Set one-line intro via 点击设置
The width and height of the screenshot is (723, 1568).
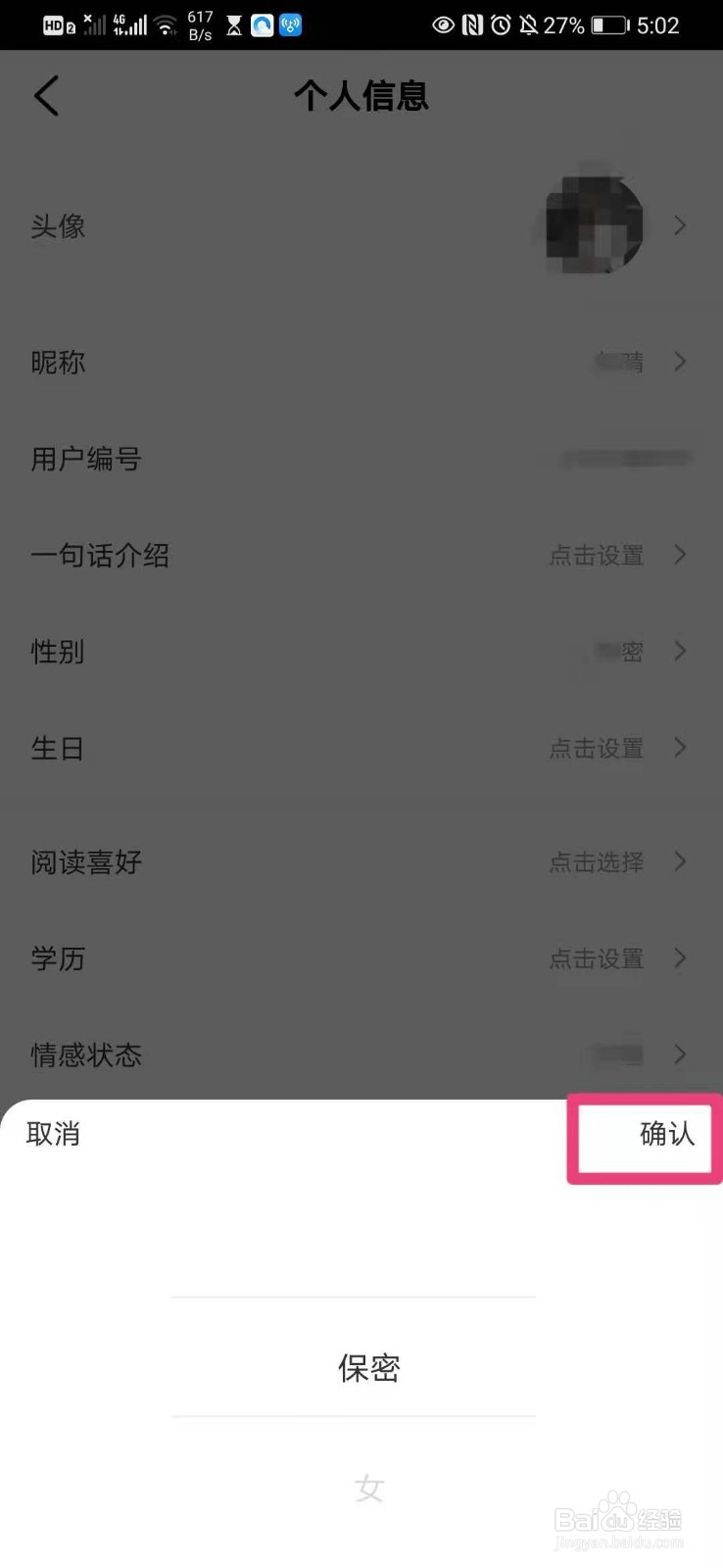click(x=595, y=556)
